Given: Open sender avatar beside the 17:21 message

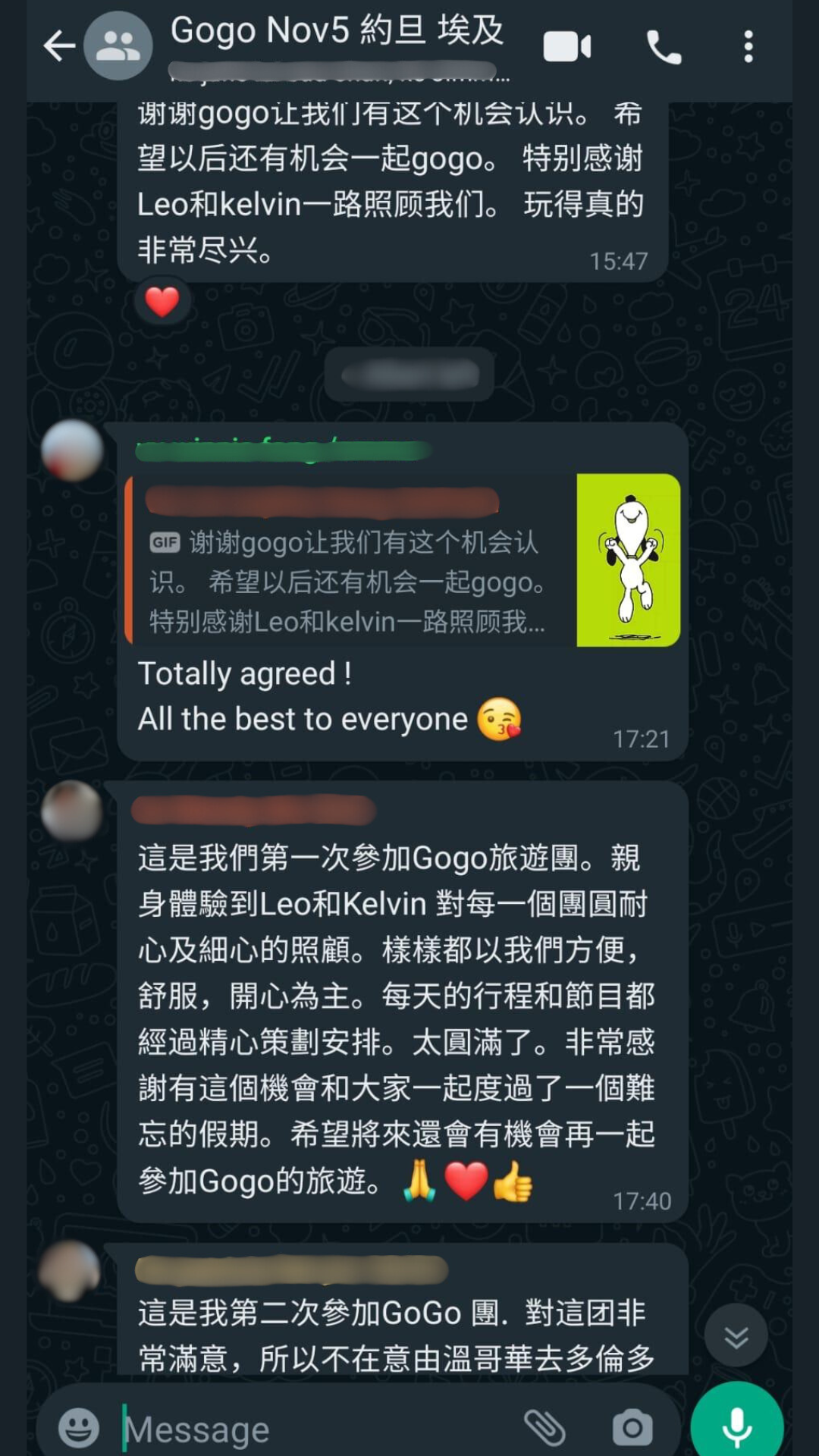Looking at the screenshot, I should pos(72,450).
